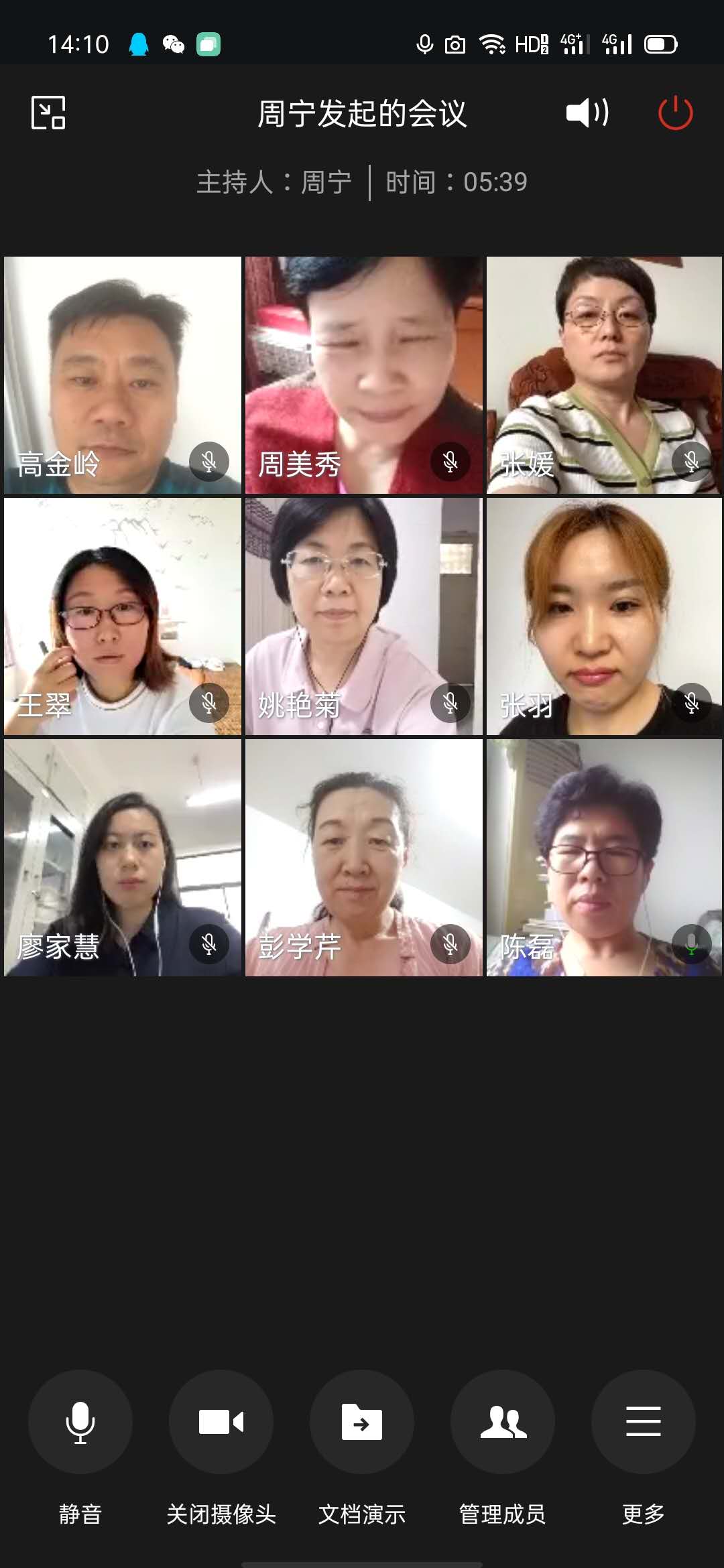Image resolution: width=724 pixels, height=1568 pixels.
Task: Tap 彭学芹's video tile
Action: click(x=363, y=858)
